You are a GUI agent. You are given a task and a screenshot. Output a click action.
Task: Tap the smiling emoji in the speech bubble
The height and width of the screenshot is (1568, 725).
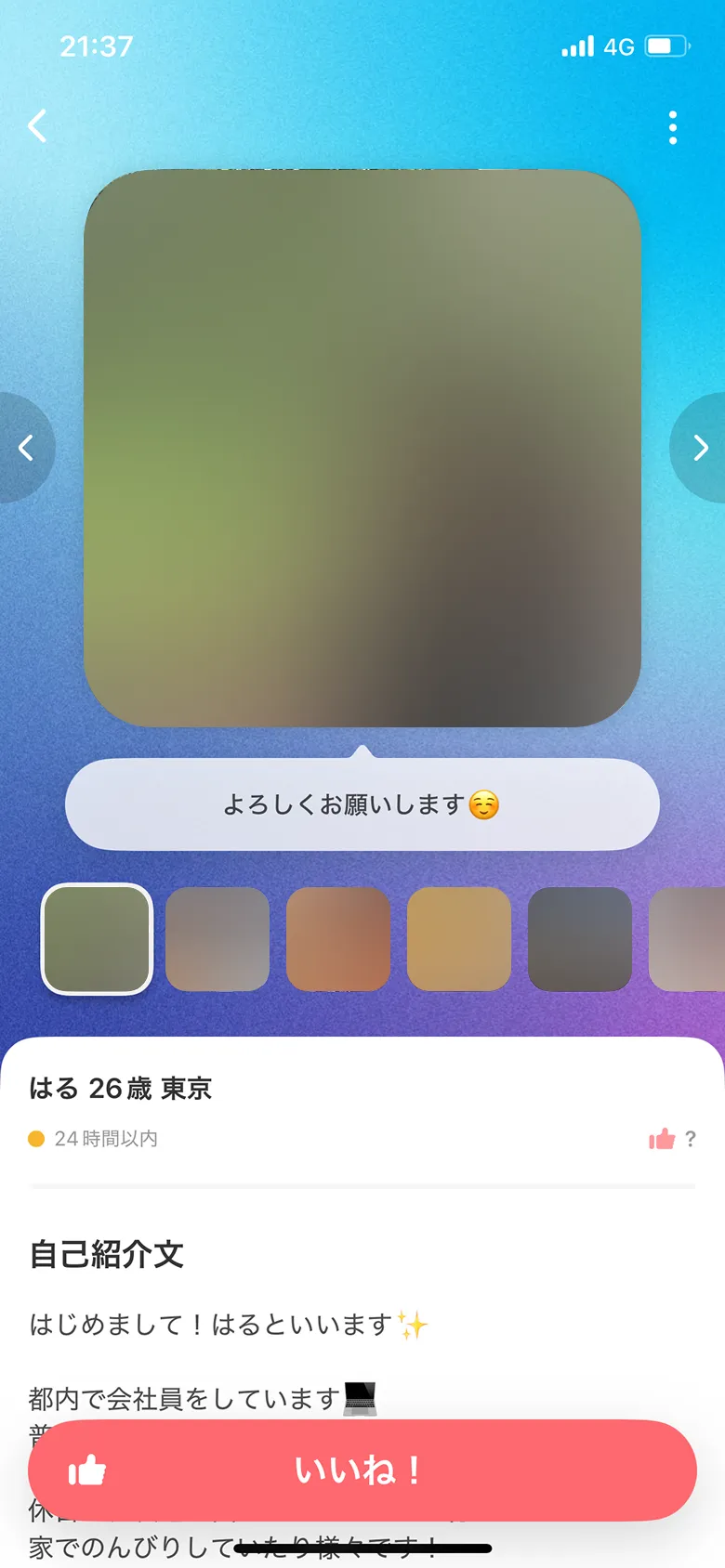(x=486, y=804)
